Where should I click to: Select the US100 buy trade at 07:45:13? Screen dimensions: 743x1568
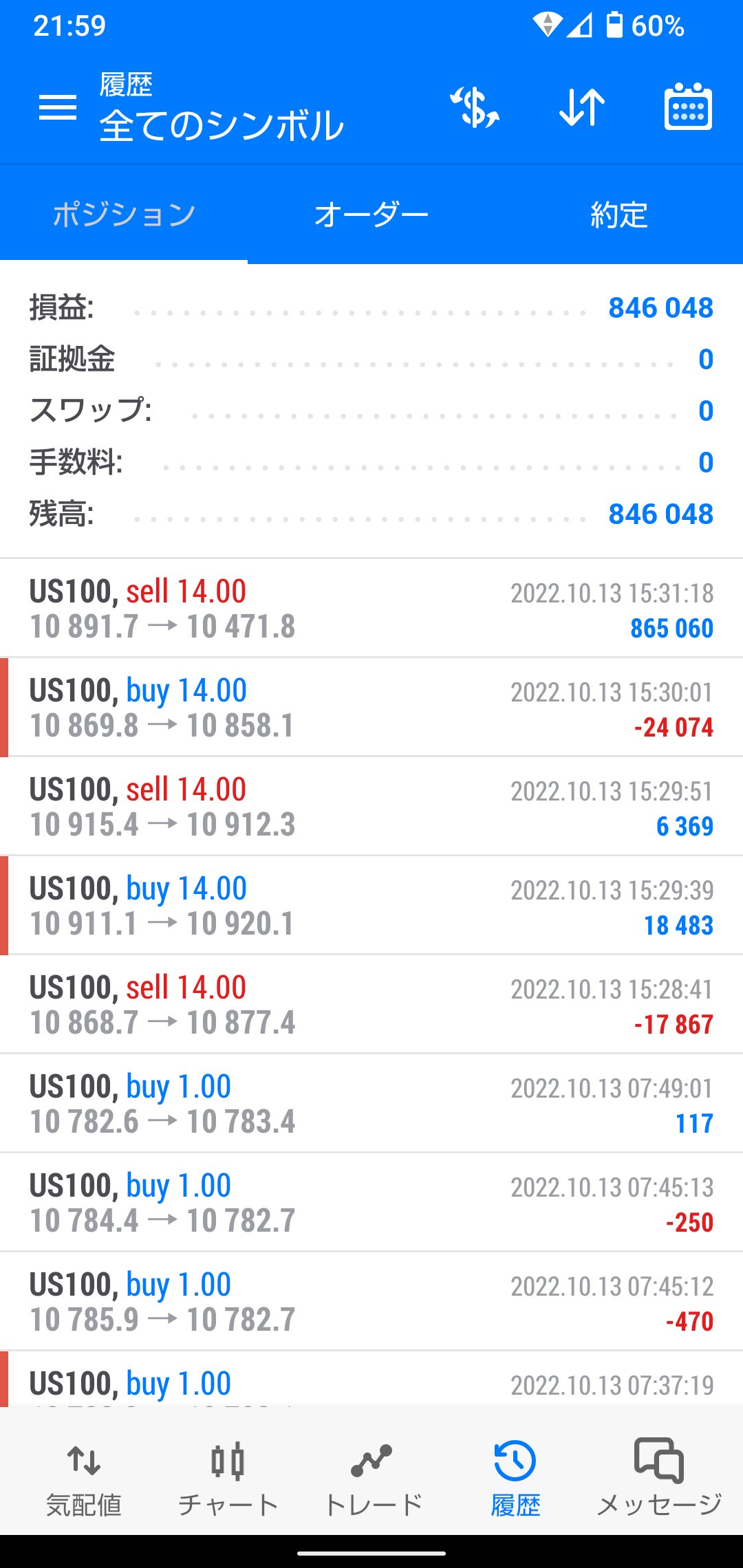(x=371, y=1203)
